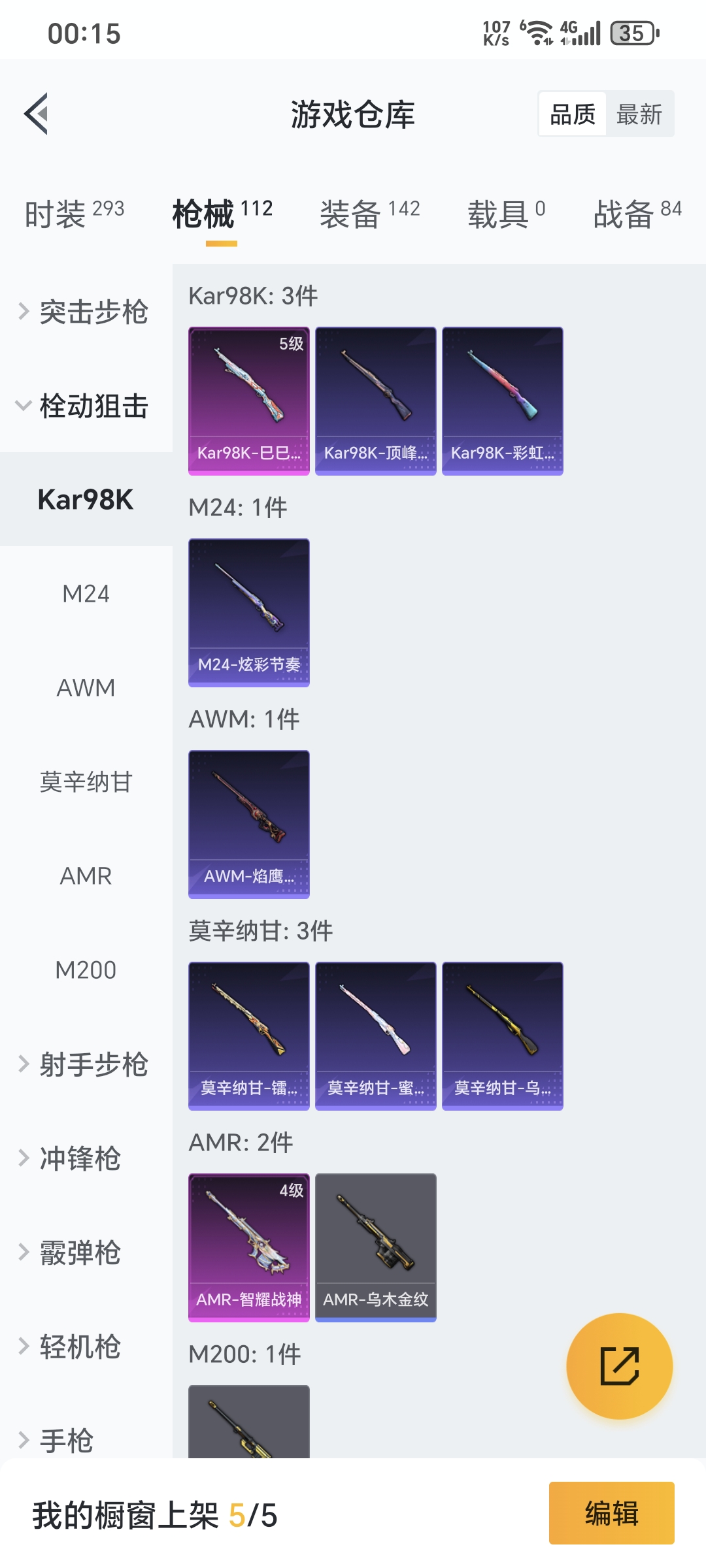Expand the 射手步枪 category

[x=85, y=1064]
